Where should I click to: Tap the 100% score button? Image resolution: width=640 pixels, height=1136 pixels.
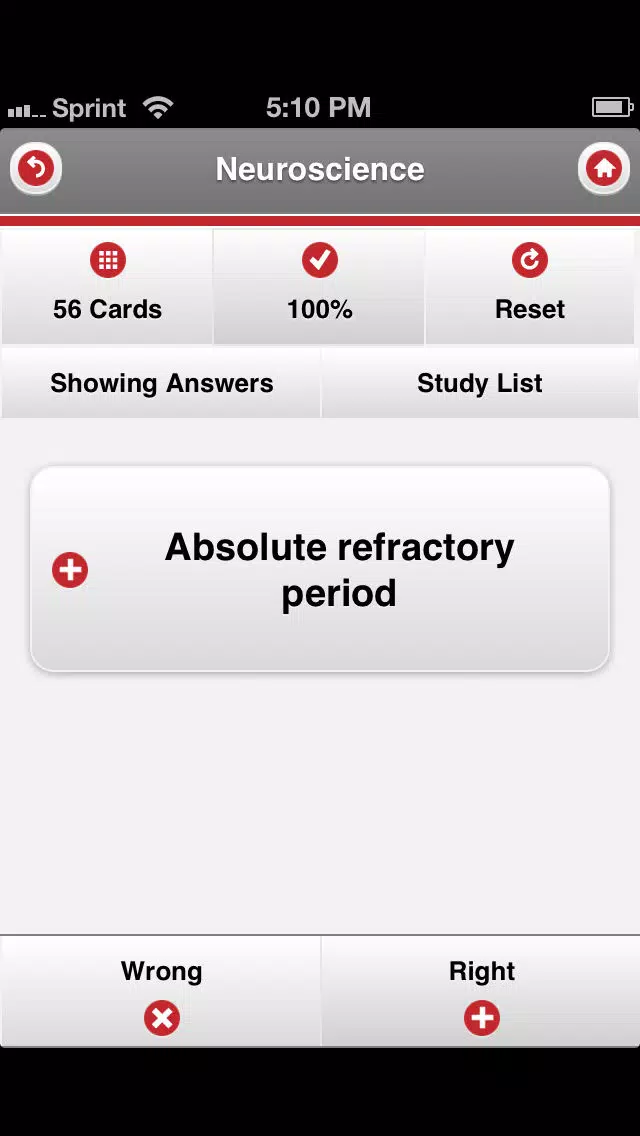pos(320,286)
